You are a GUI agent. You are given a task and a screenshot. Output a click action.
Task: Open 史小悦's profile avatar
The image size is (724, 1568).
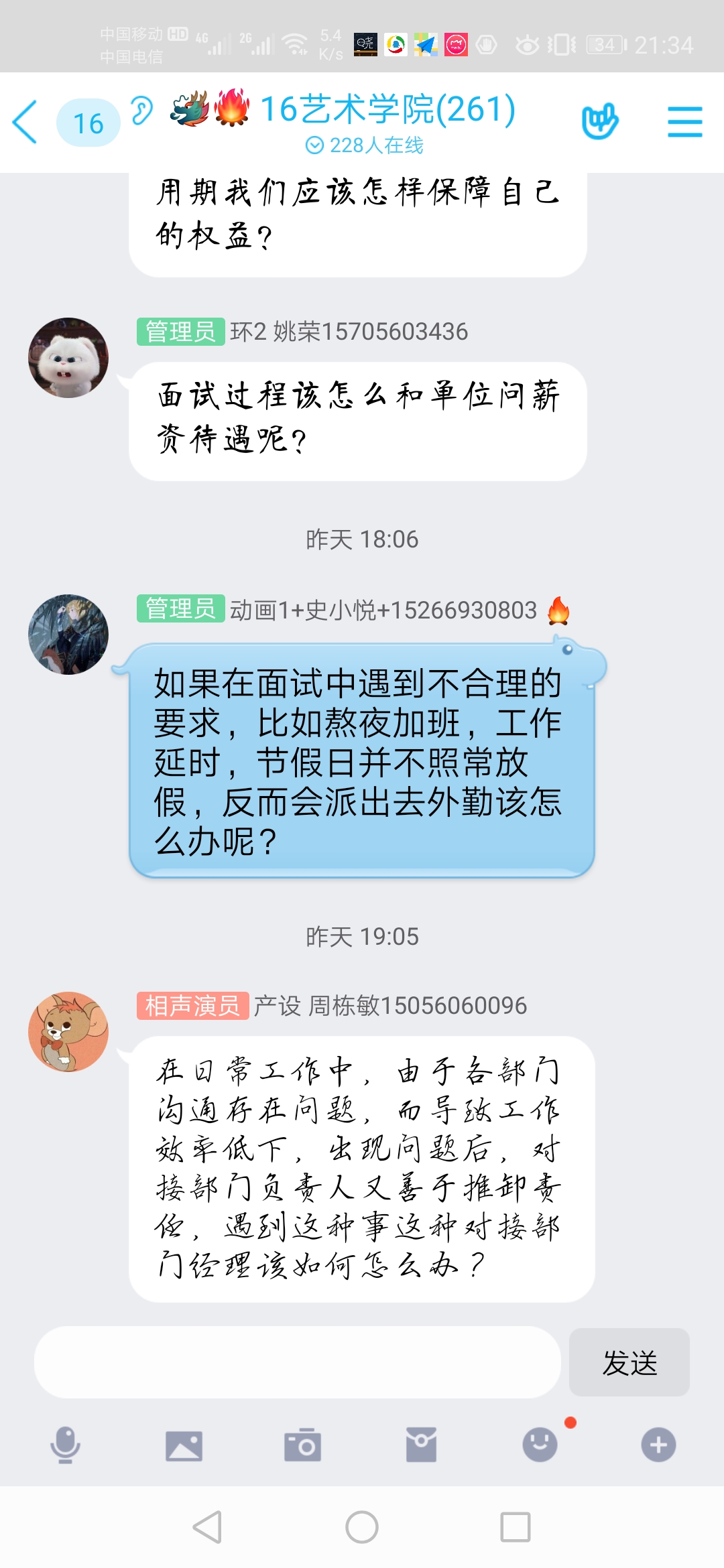point(68,634)
